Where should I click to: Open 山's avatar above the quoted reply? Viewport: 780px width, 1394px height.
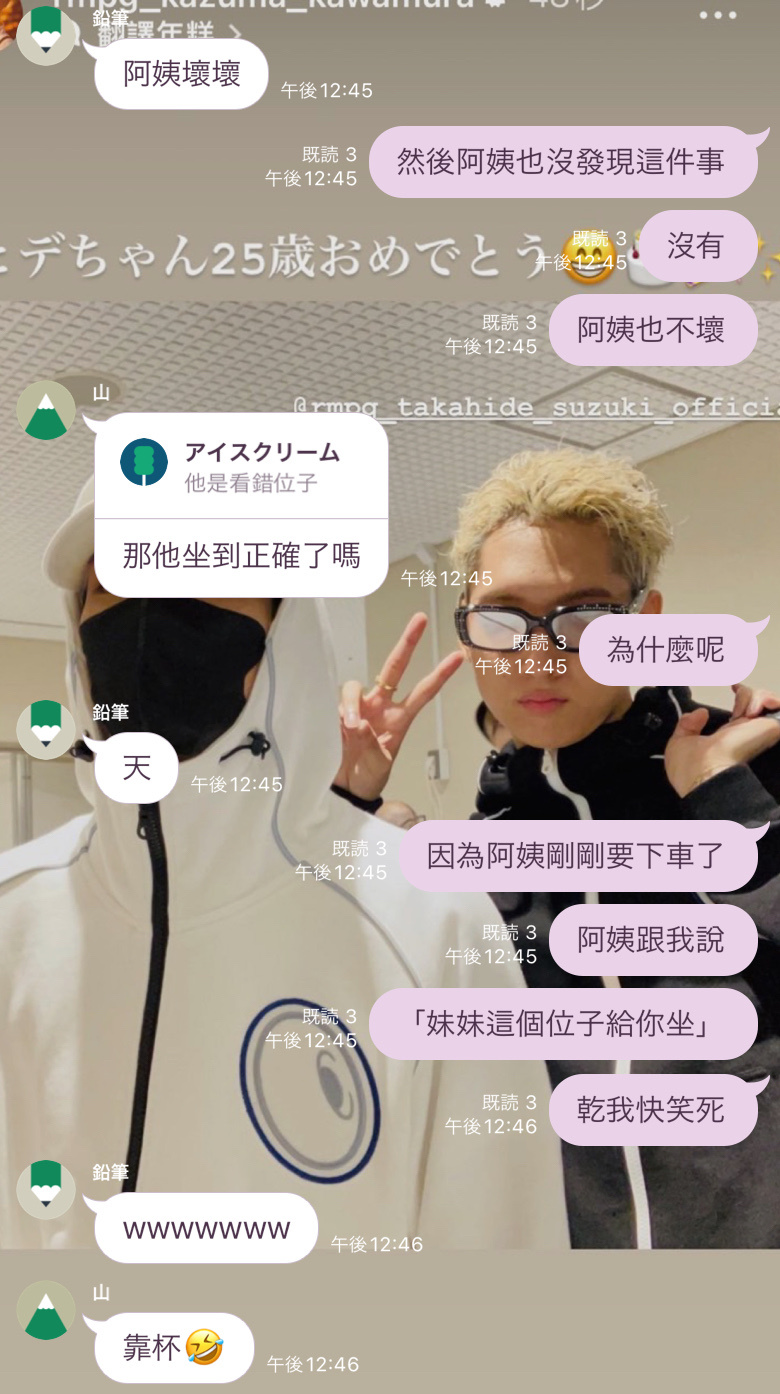point(46,410)
